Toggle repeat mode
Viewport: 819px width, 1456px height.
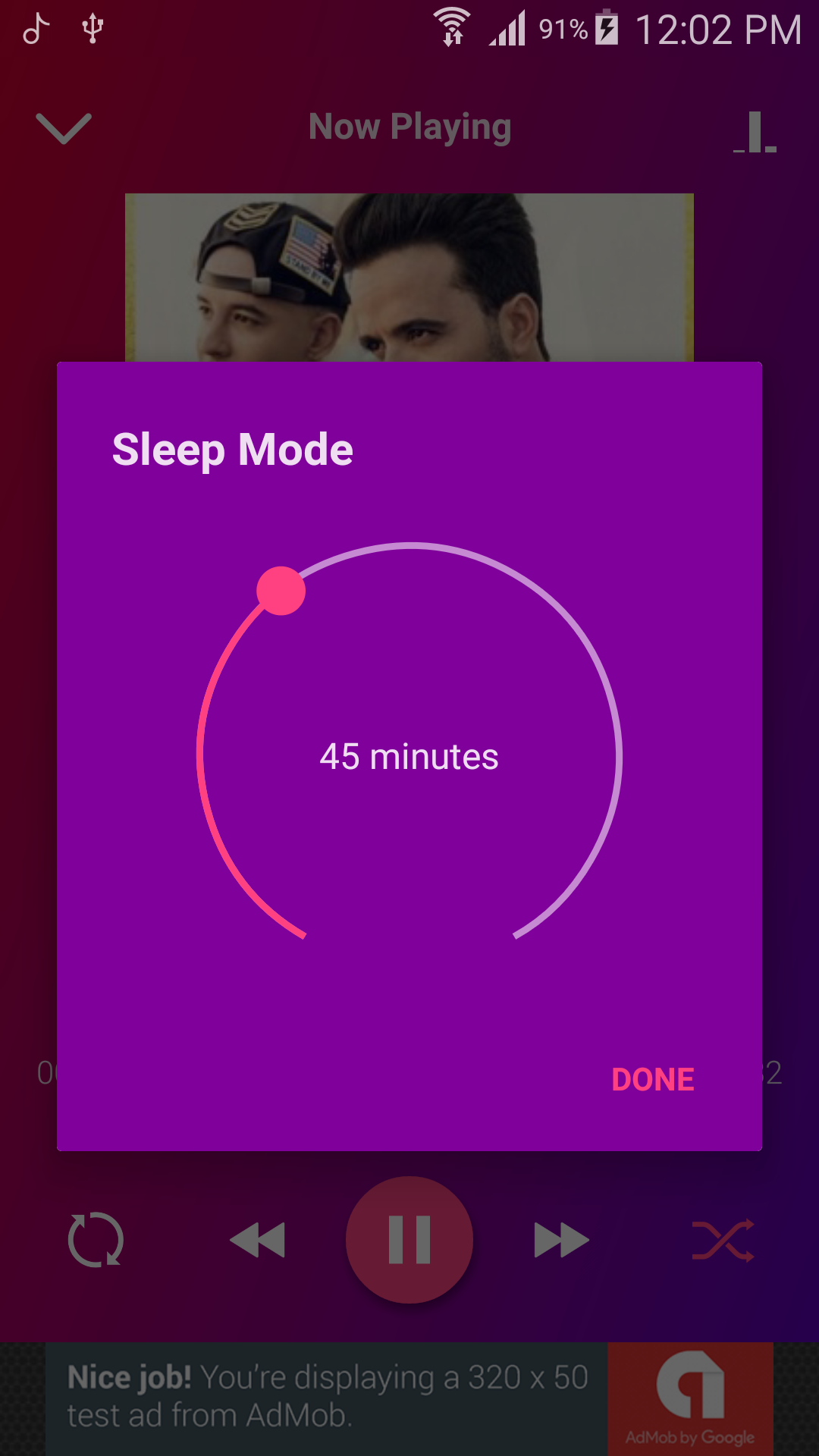coord(96,1240)
